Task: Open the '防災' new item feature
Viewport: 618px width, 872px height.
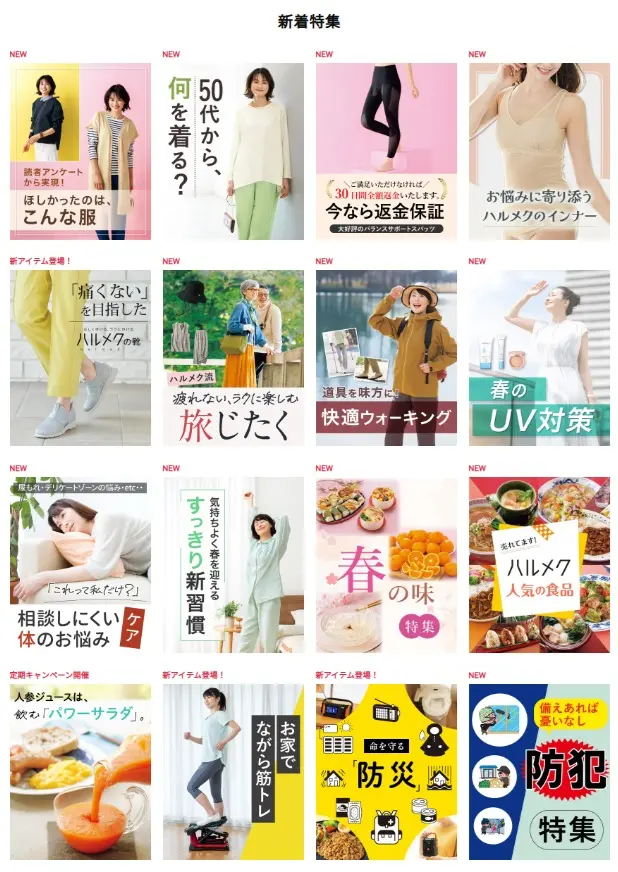Action: (x=386, y=771)
